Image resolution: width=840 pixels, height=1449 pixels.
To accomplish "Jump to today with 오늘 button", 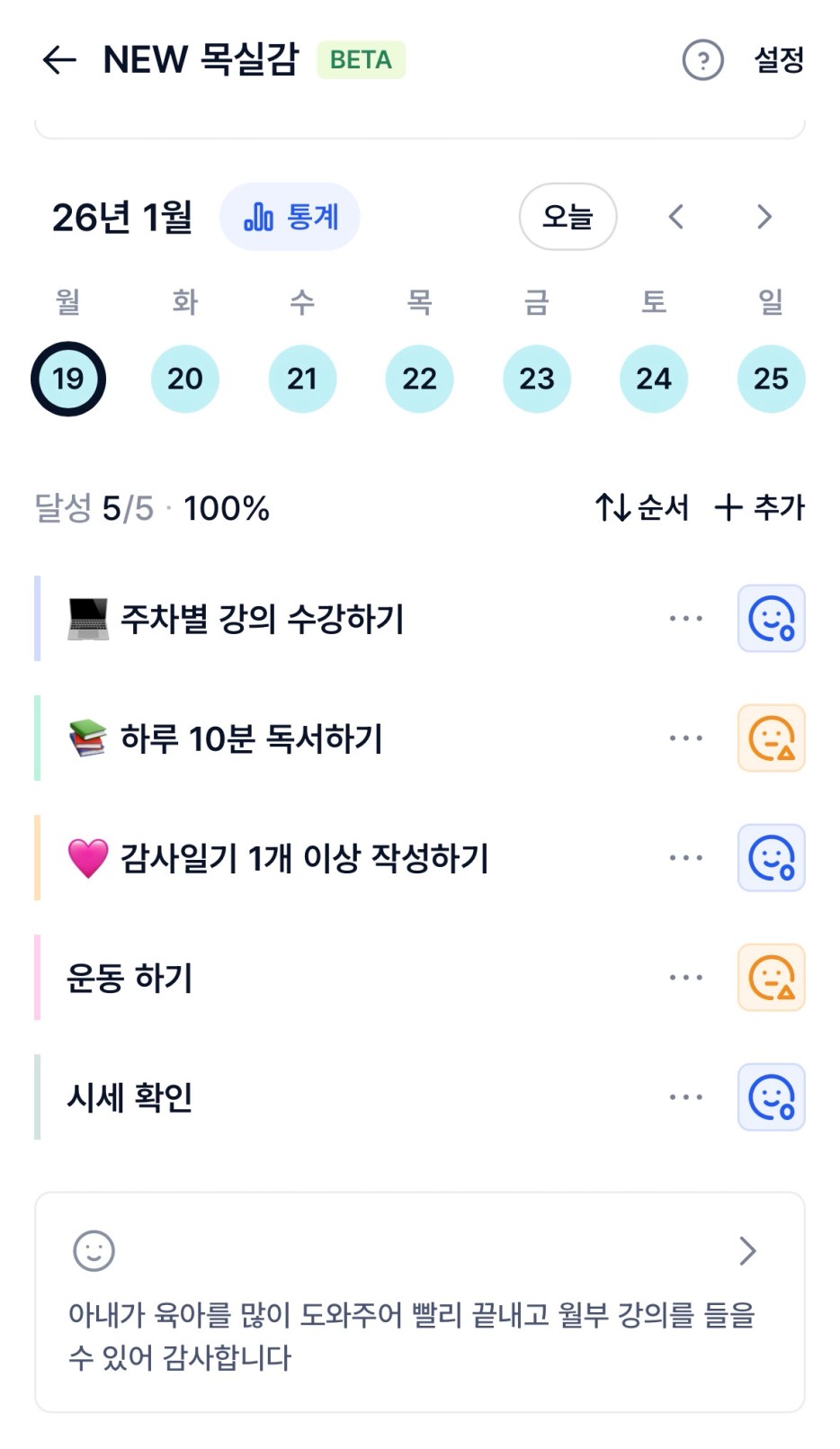I will (567, 217).
